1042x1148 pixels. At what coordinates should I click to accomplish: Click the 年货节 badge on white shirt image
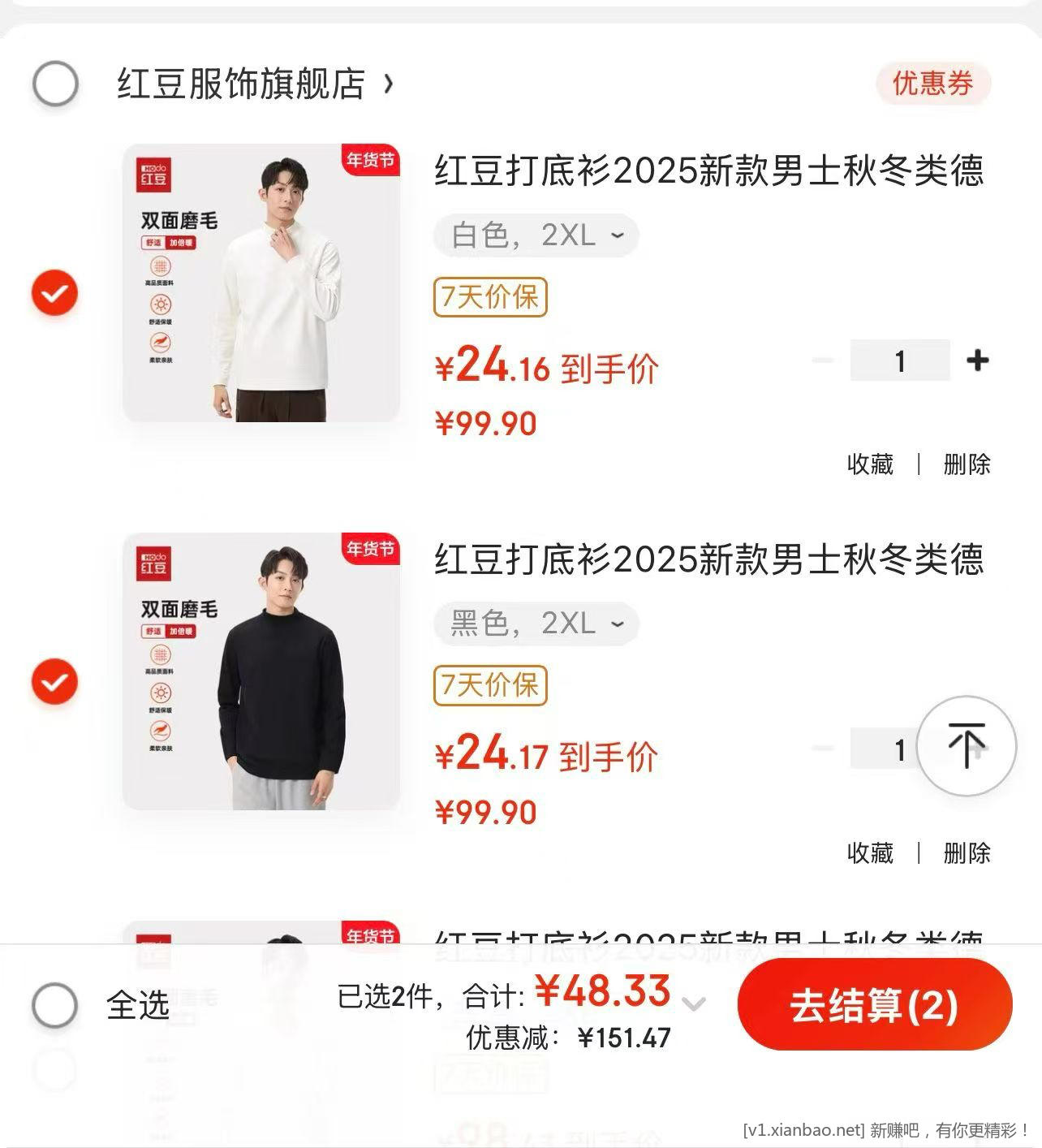point(369,161)
